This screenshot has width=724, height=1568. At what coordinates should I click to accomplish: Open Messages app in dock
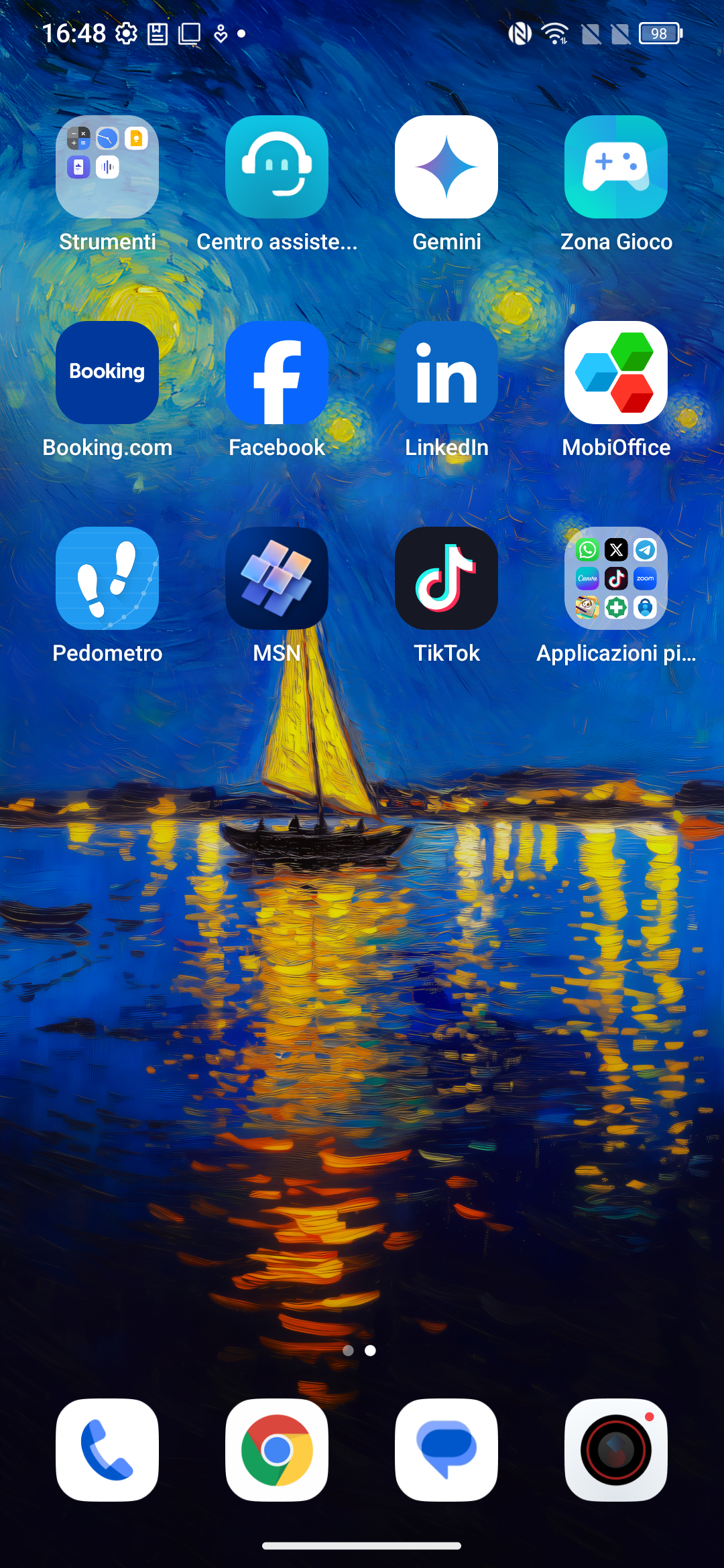coord(446,1450)
